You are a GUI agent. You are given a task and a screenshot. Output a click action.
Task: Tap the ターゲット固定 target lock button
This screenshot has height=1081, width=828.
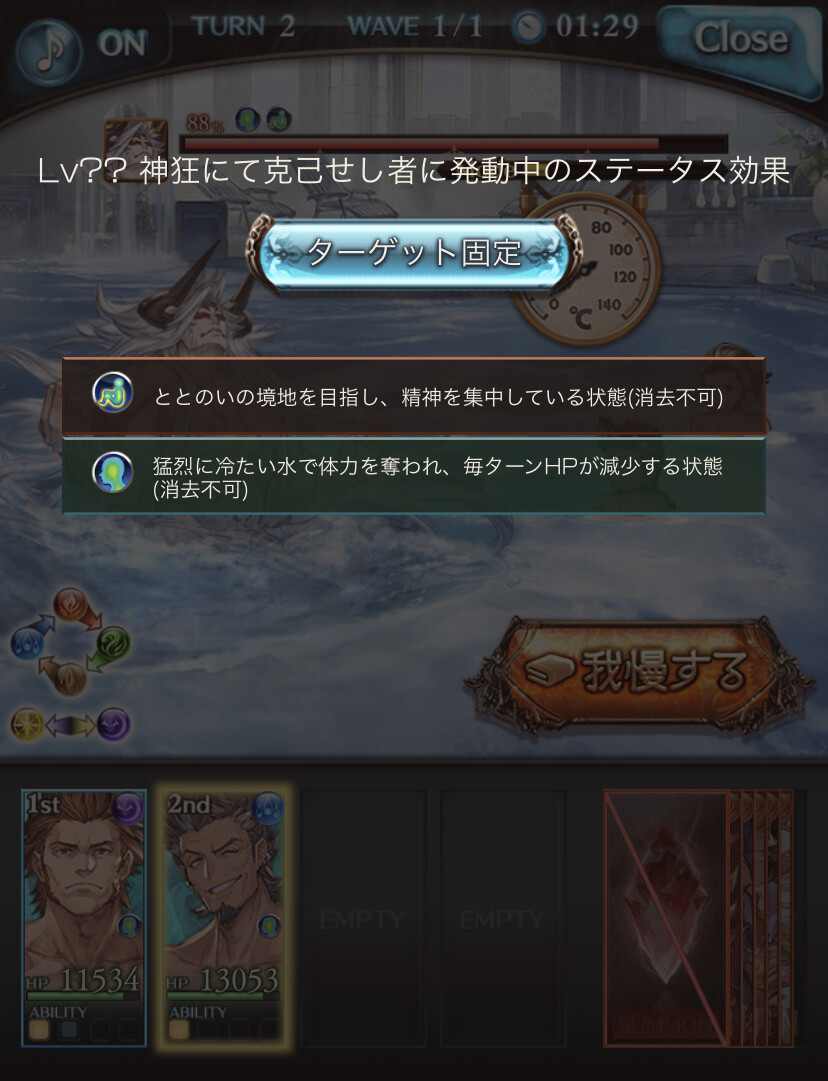(414, 253)
